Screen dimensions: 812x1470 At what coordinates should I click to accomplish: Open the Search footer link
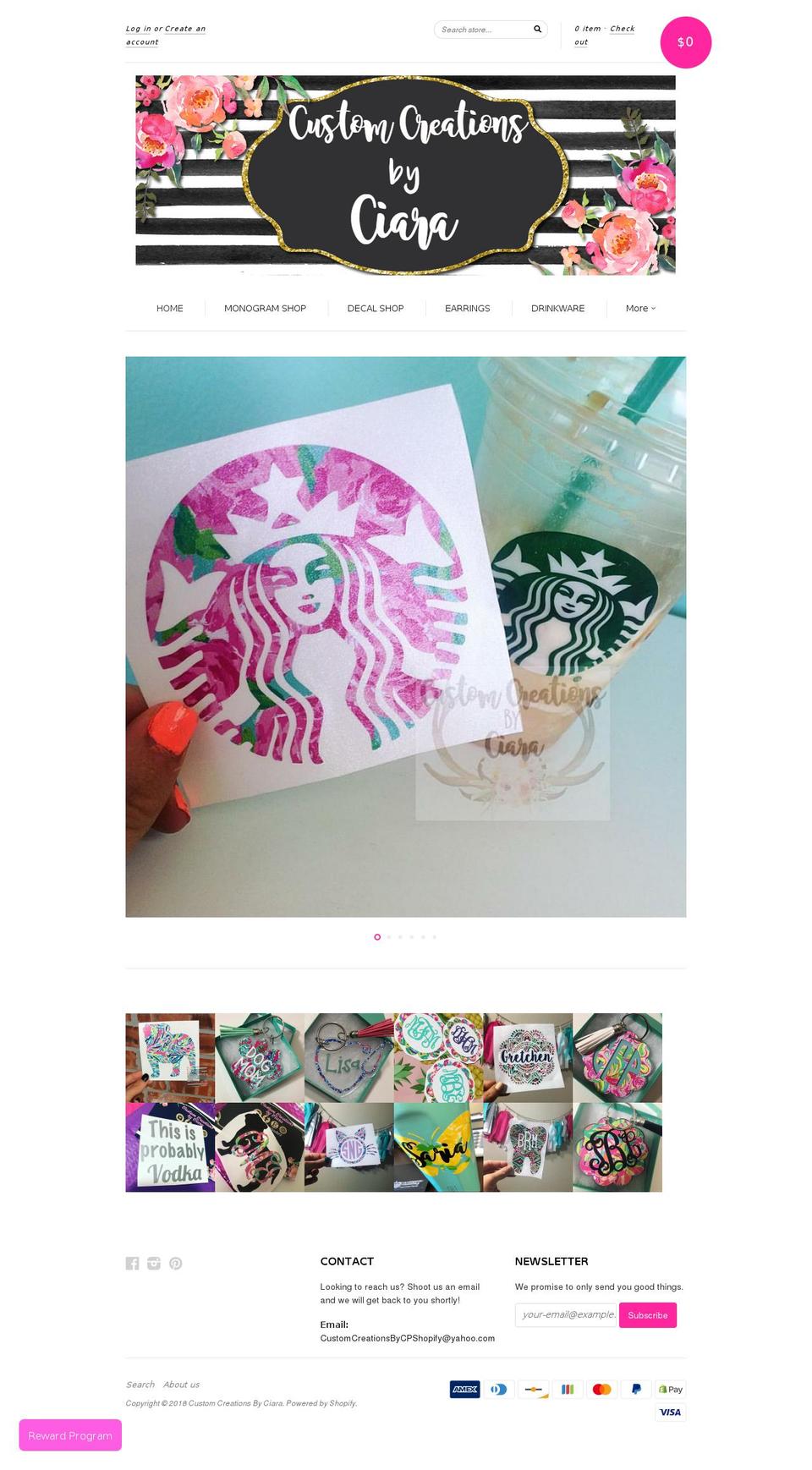pos(140,1385)
